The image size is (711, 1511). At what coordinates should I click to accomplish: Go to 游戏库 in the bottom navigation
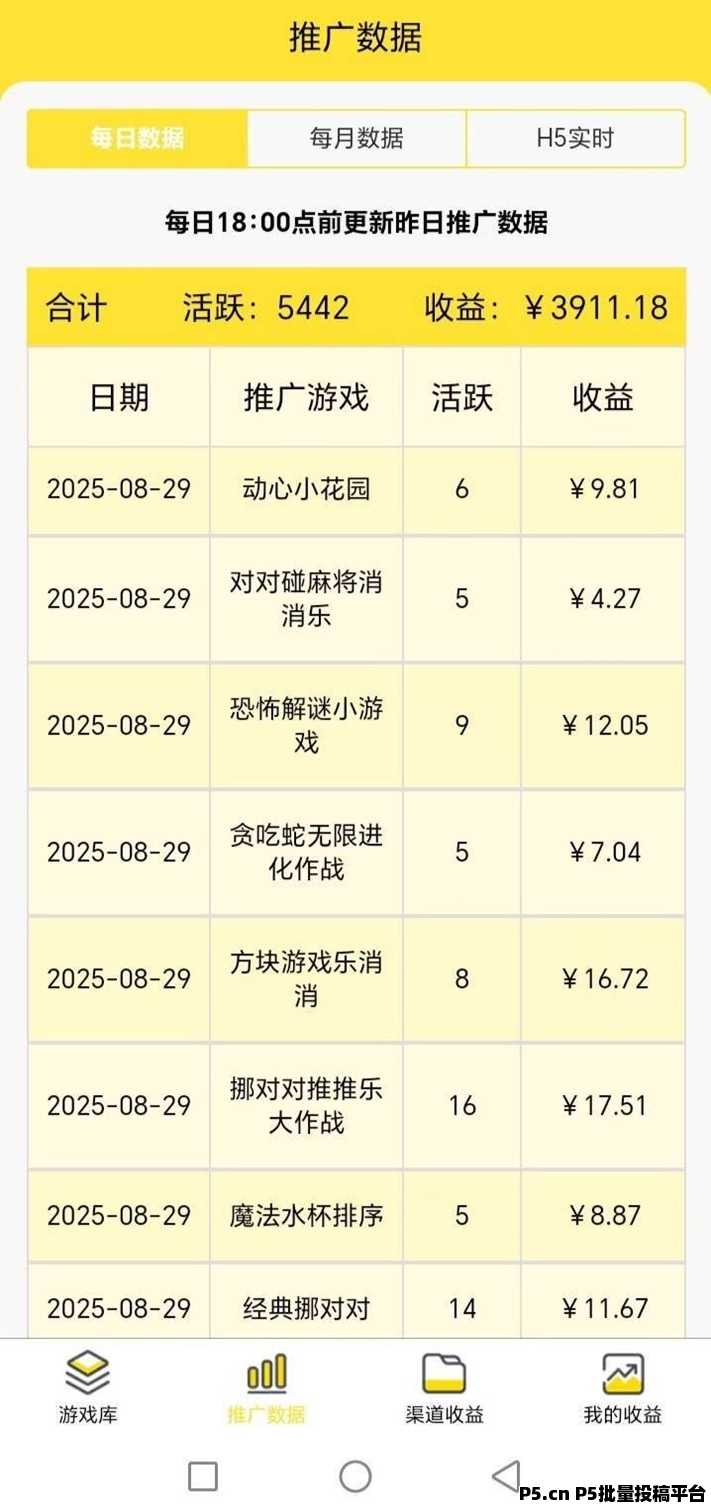tap(88, 1388)
